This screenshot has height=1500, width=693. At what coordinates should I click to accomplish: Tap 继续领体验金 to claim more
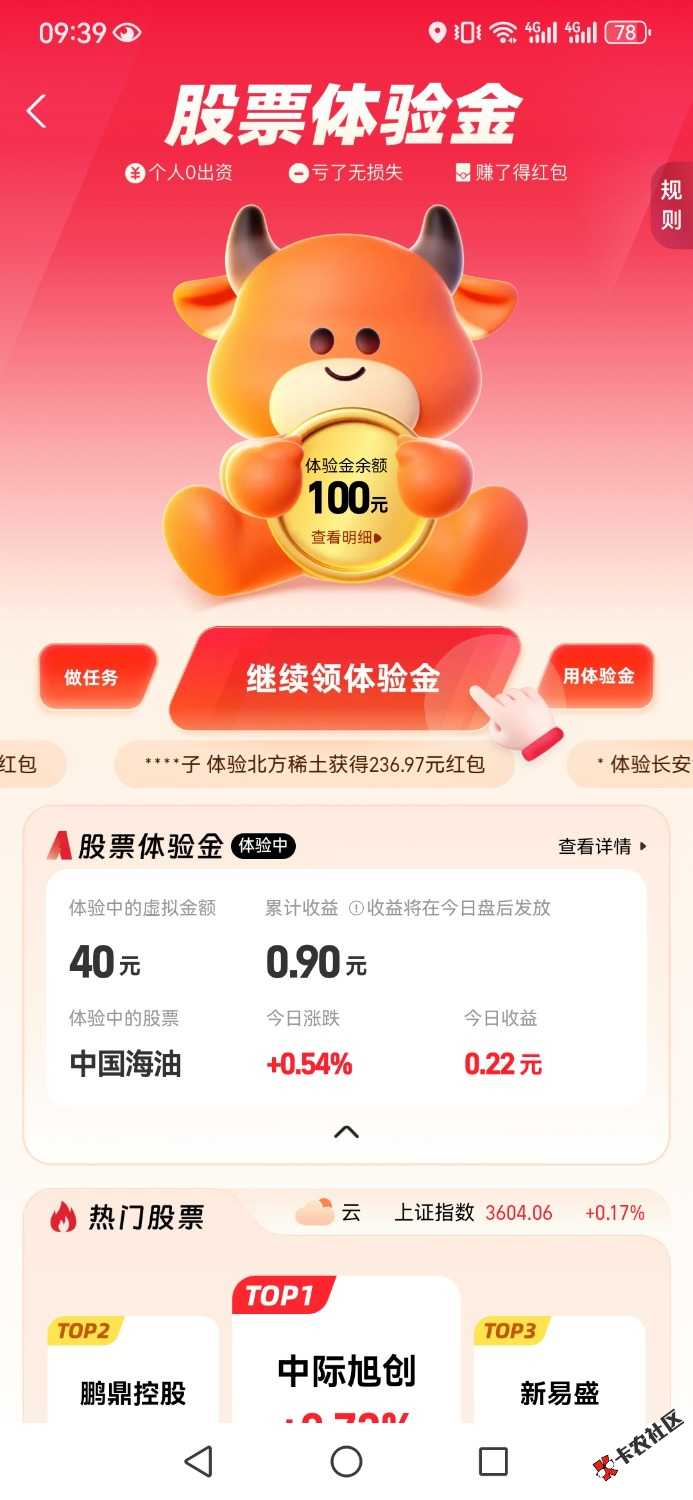tap(343, 678)
